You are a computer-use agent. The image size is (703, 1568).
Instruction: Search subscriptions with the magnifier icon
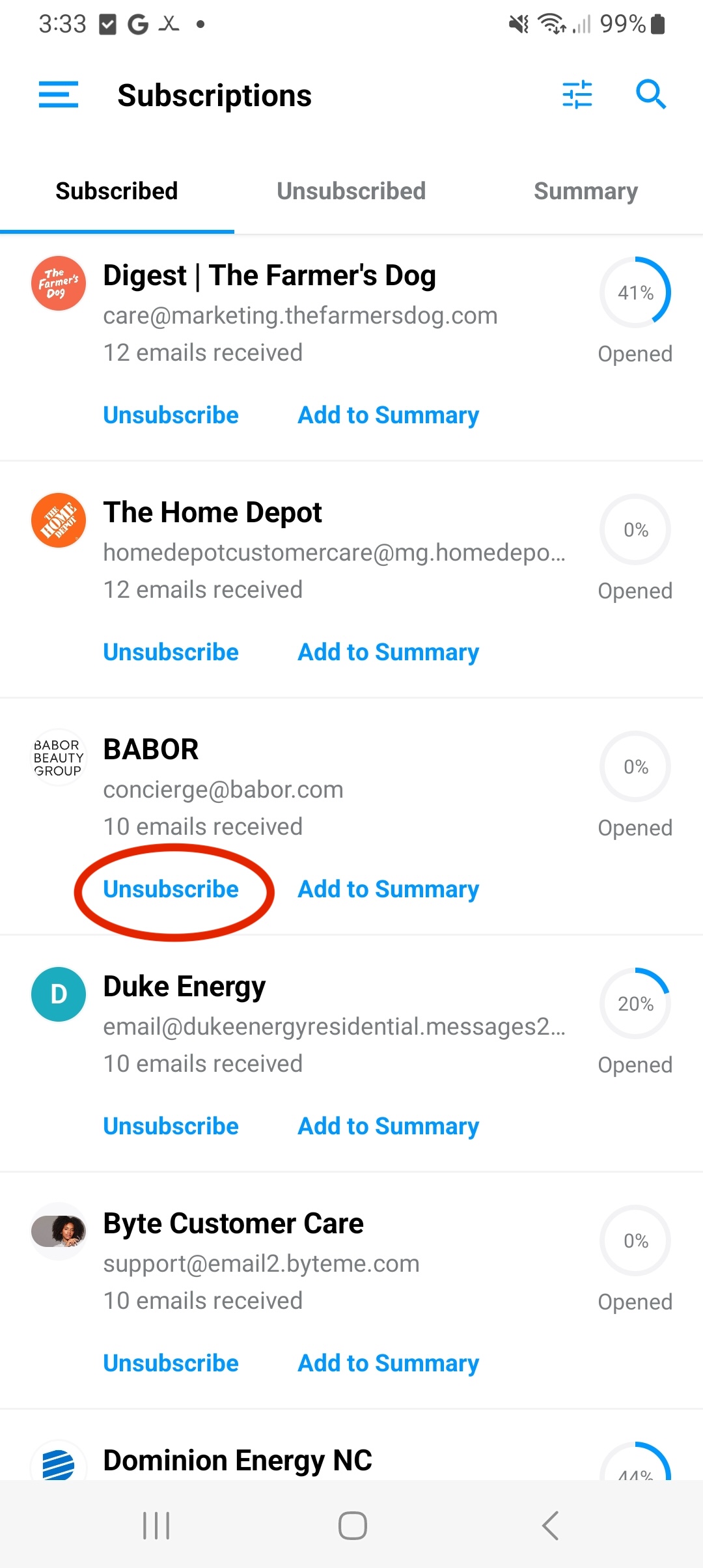pyautogui.click(x=650, y=95)
